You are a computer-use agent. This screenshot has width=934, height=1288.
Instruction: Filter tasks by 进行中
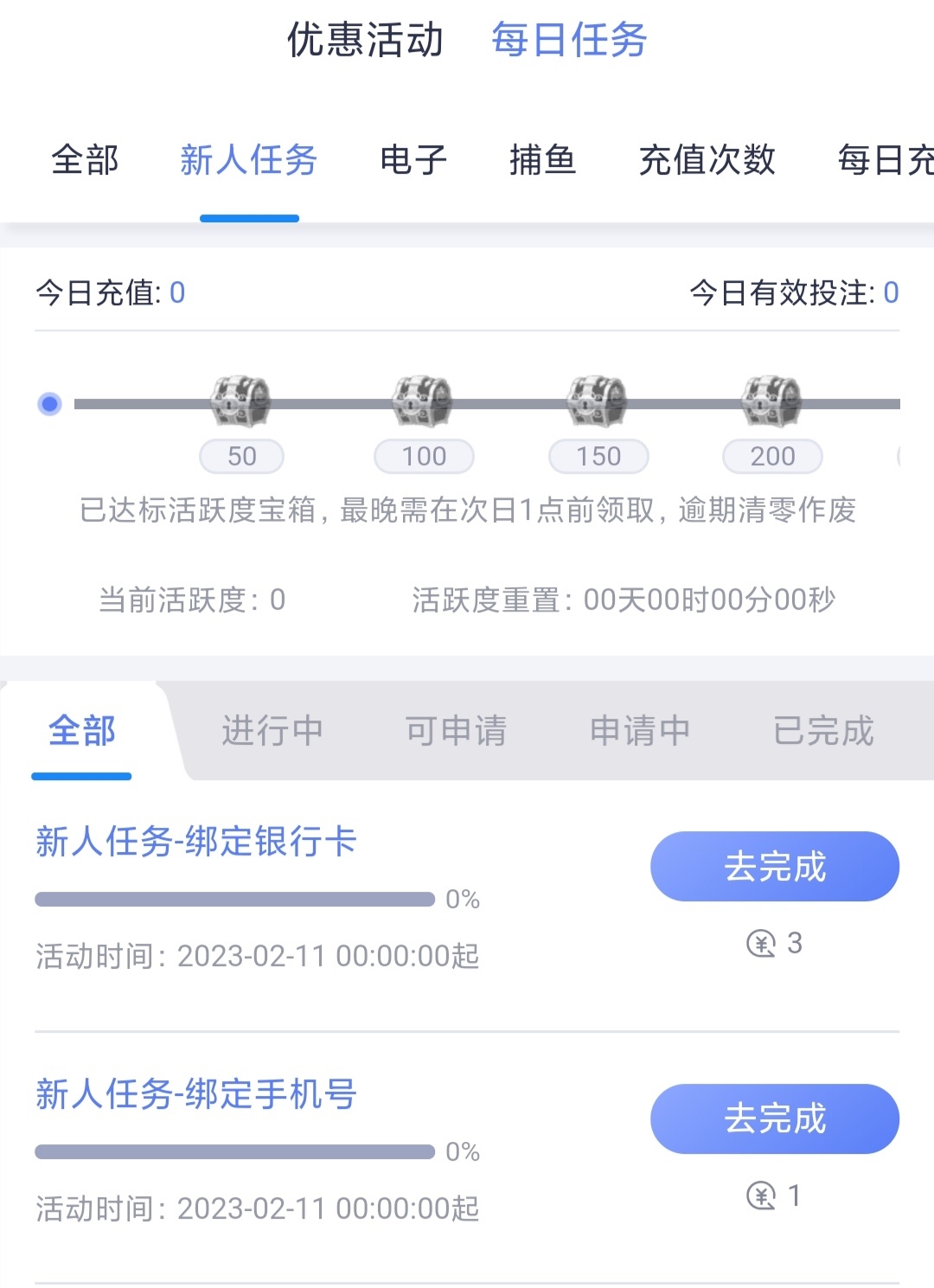coord(272,731)
